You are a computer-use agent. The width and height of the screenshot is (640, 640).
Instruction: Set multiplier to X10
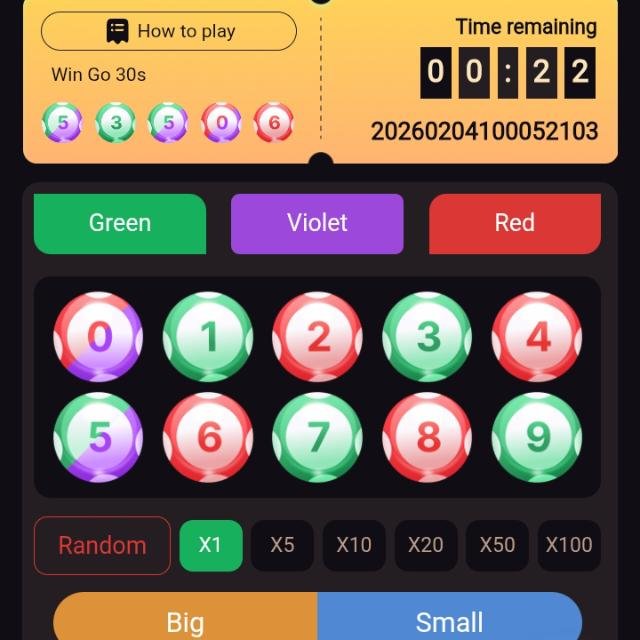point(354,545)
